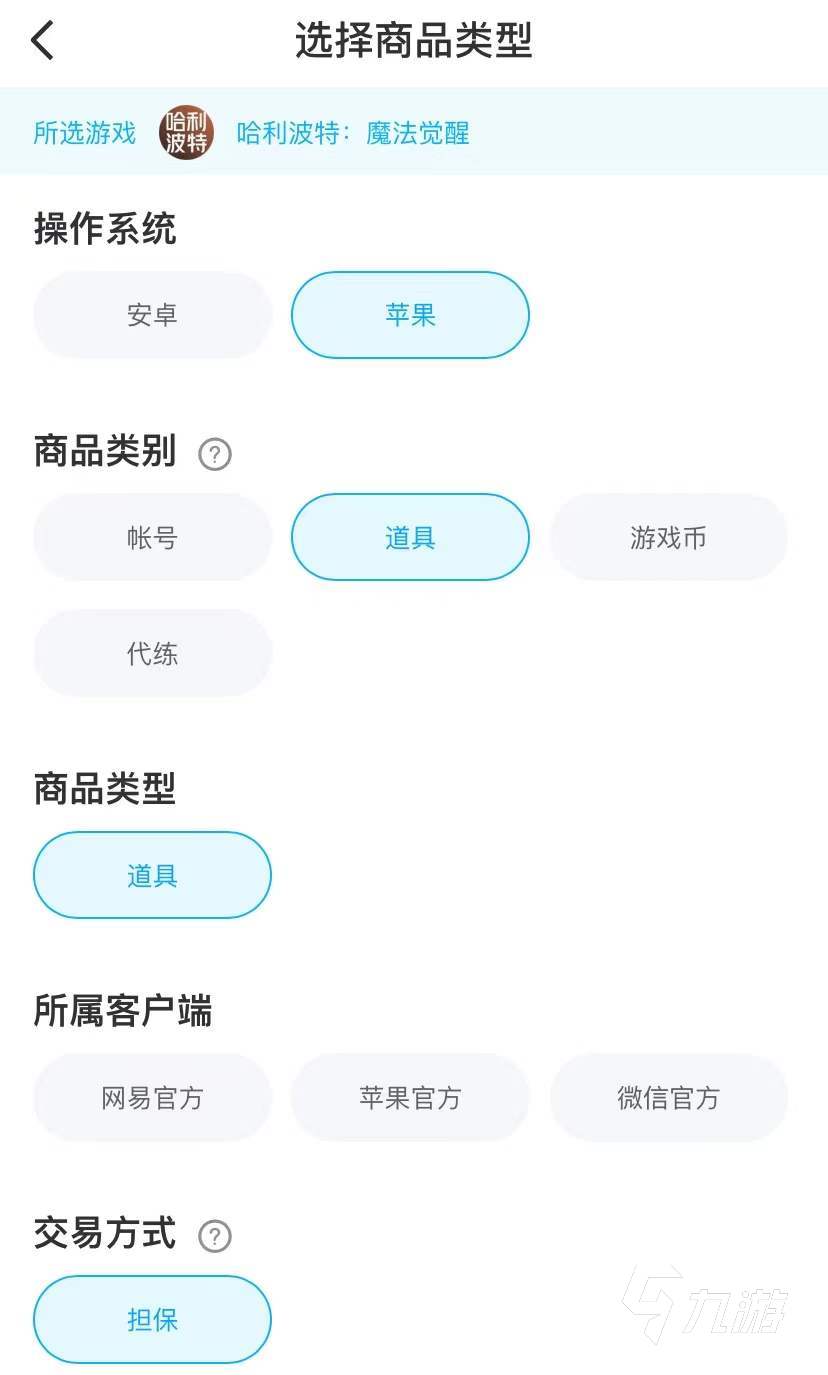
Task: Go back using the top-left arrow
Action: (42, 41)
